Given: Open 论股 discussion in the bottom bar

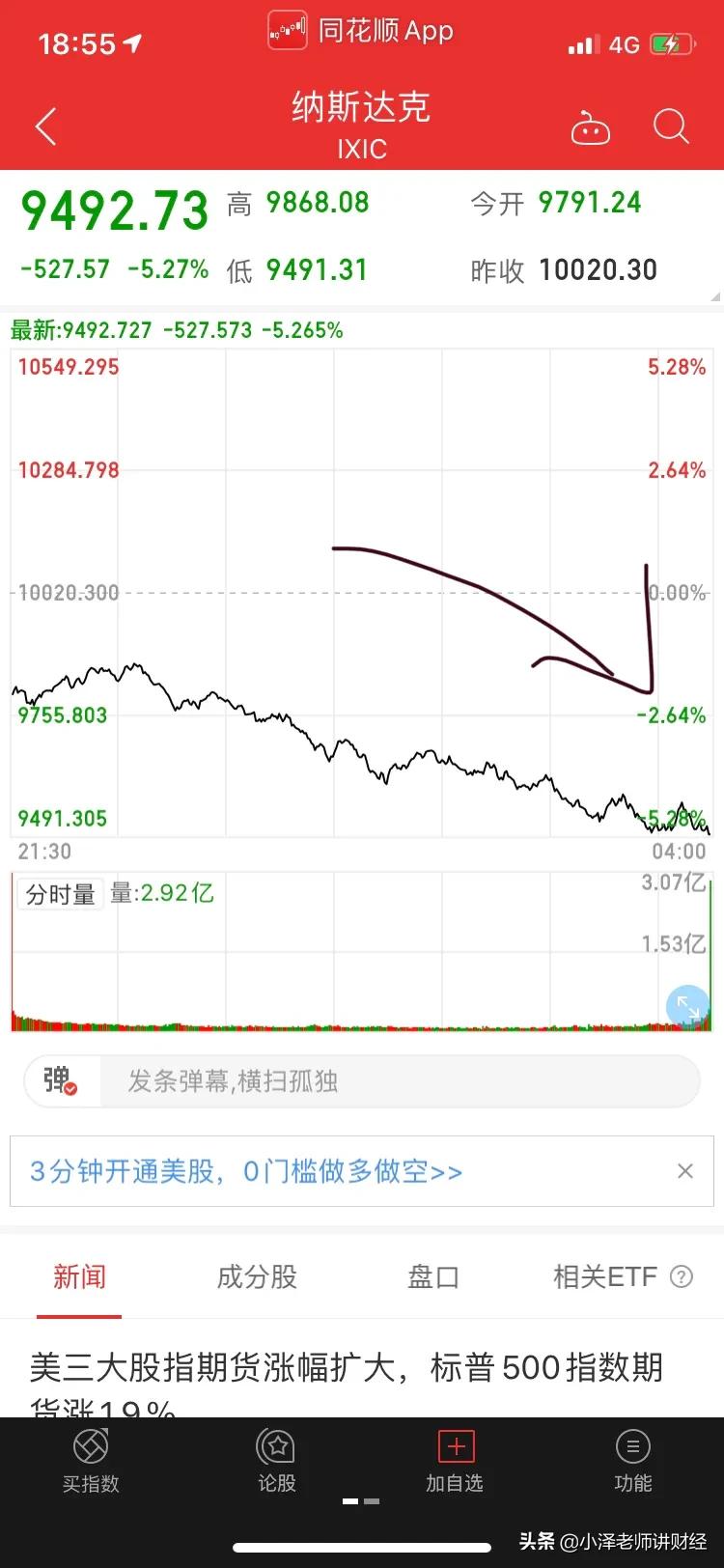Looking at the screenshot, I should click(x=276, y=1461).
